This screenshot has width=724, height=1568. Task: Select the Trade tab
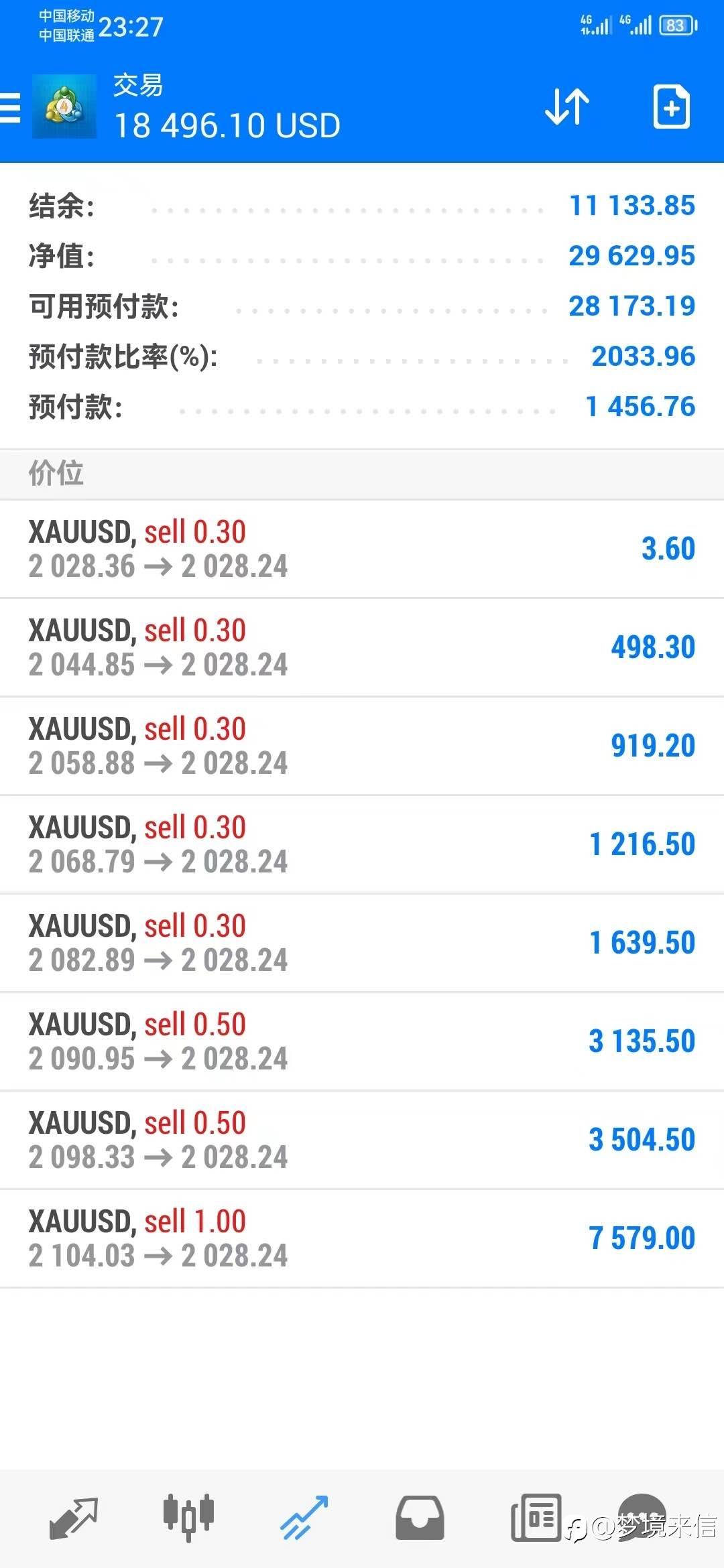(304, 1518)
